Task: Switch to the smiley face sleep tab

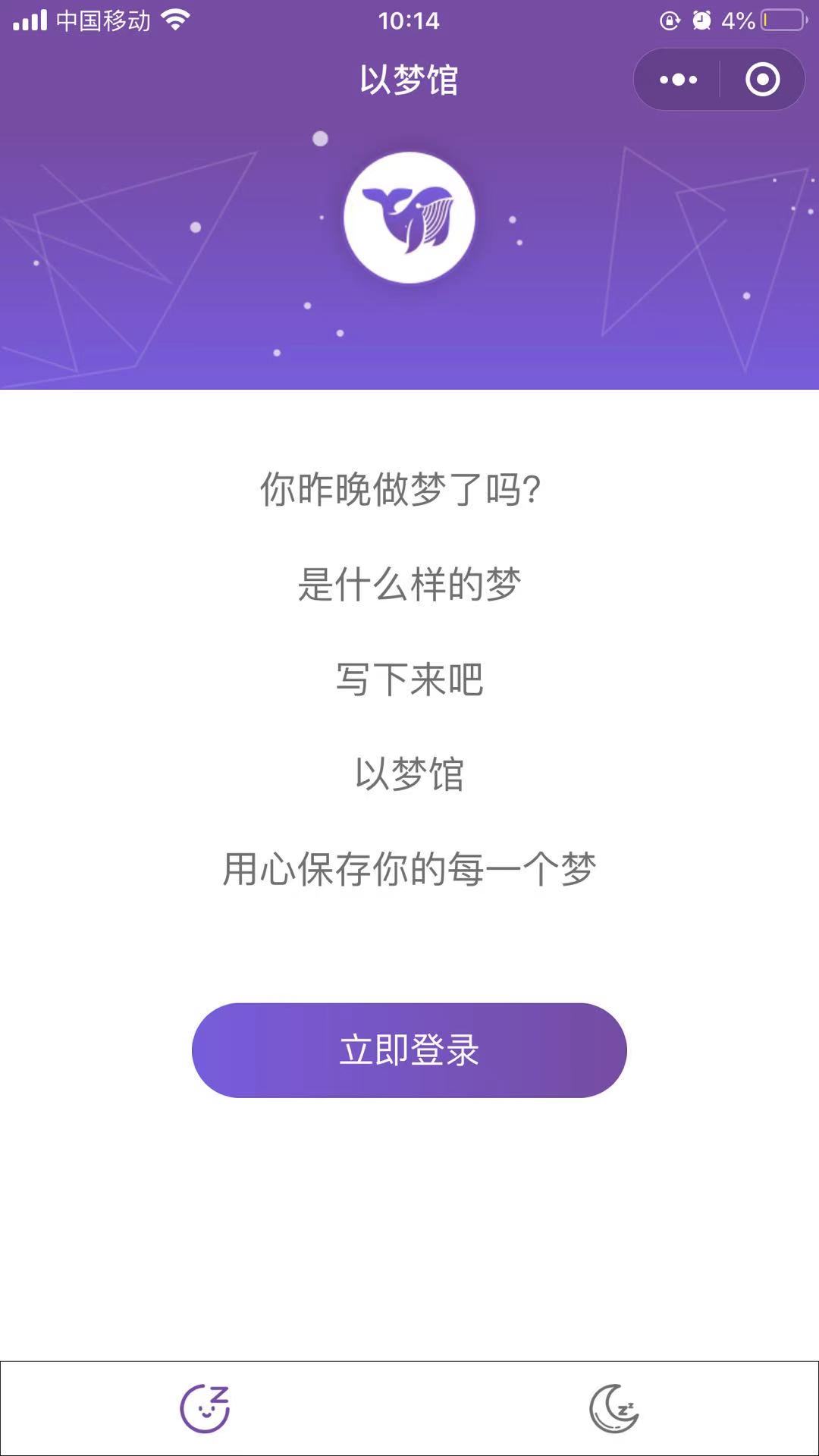Action: (x=205, y=1408)
